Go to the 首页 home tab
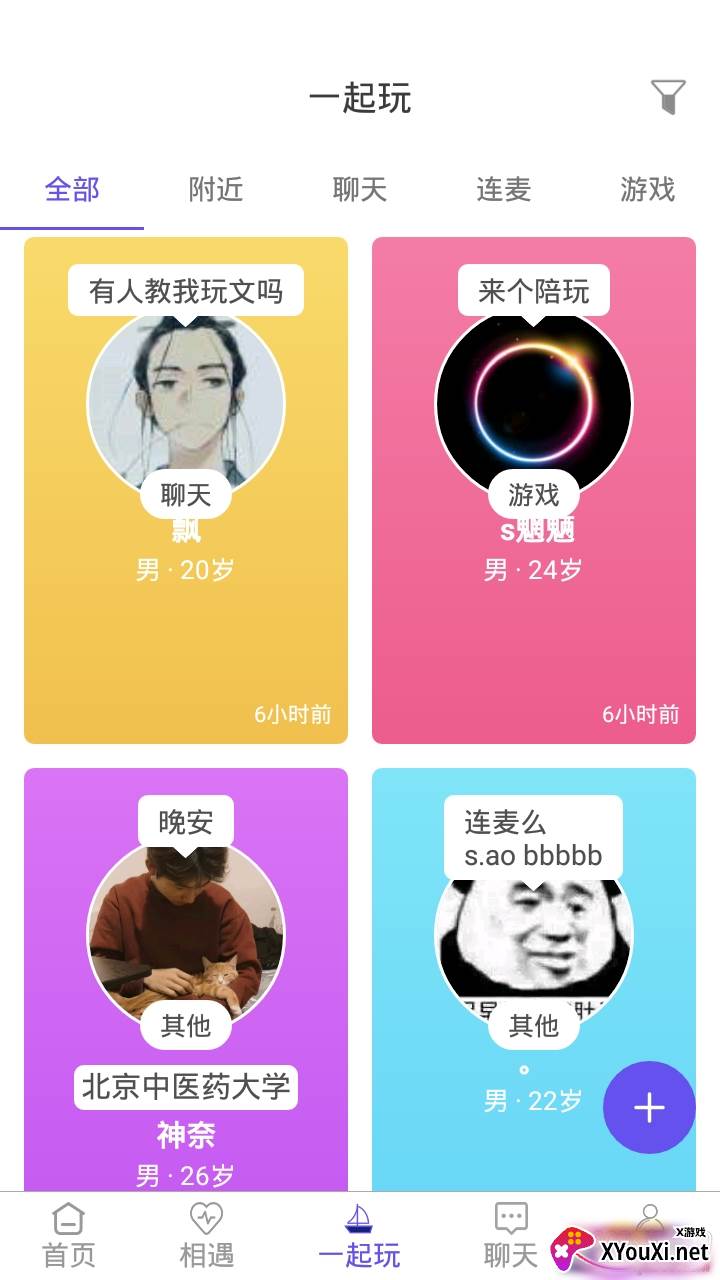720x1280 pixels. pos(68,1235)
